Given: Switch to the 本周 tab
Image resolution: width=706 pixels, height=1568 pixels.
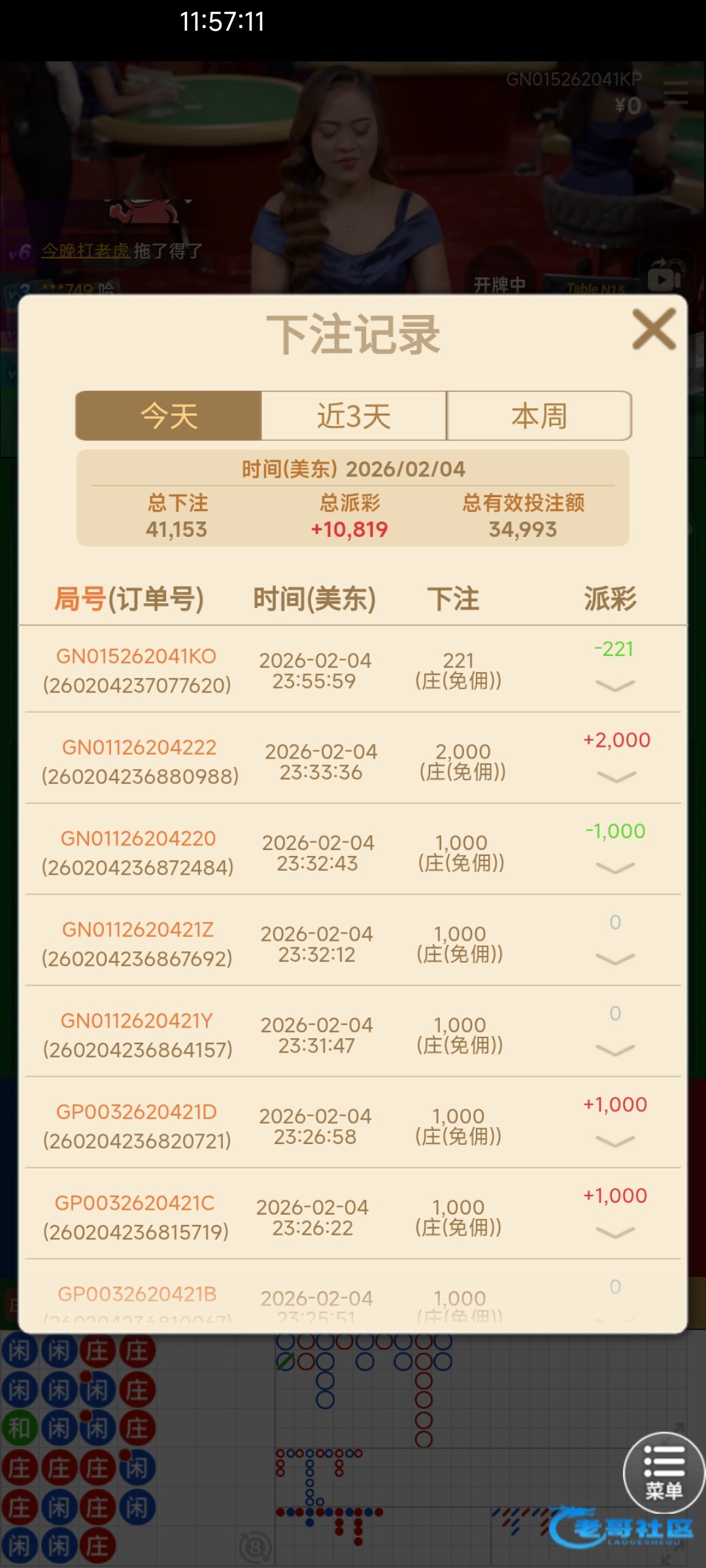Looking at the screenshot, I should point(539,416).
